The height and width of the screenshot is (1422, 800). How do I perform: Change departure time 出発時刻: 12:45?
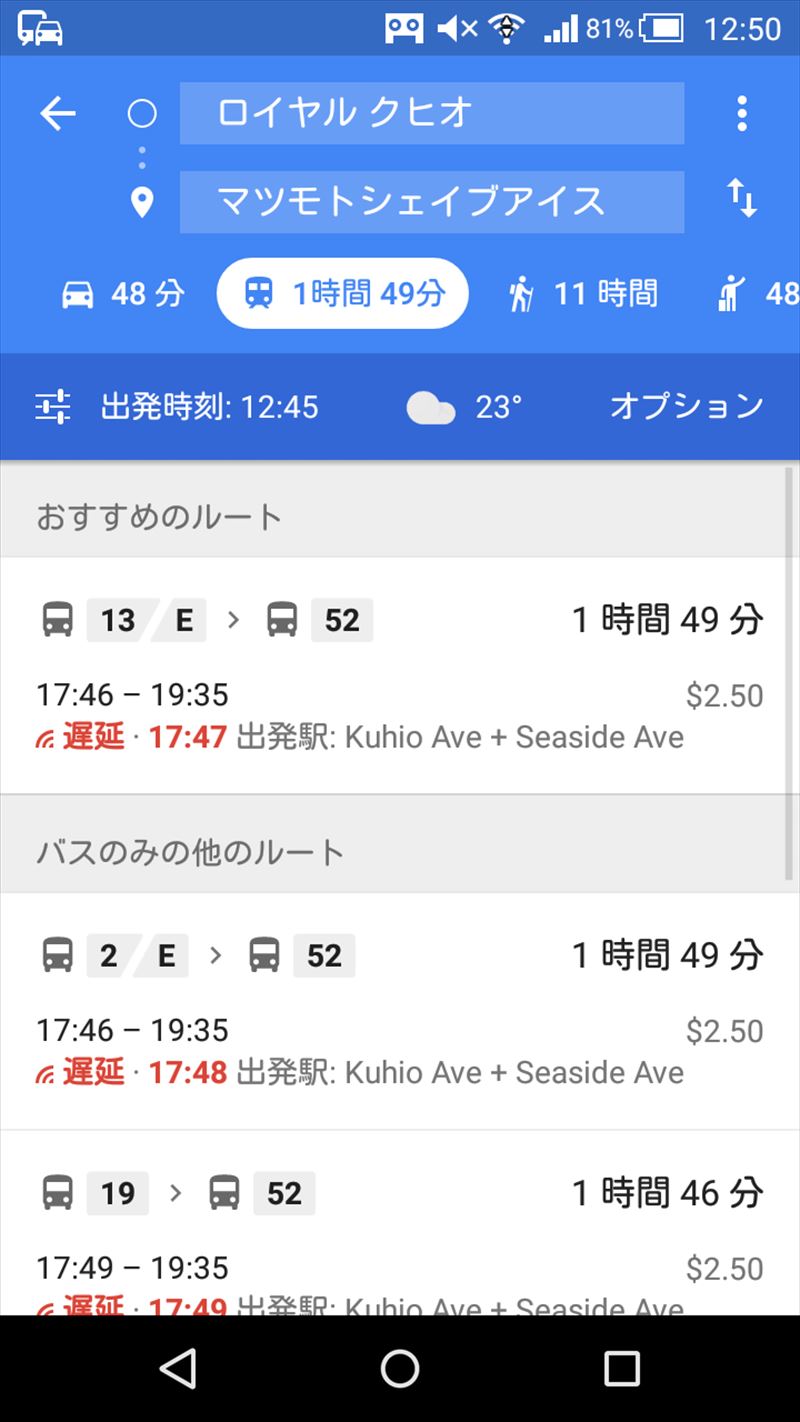pyautogui.click(x=177, y=407)
